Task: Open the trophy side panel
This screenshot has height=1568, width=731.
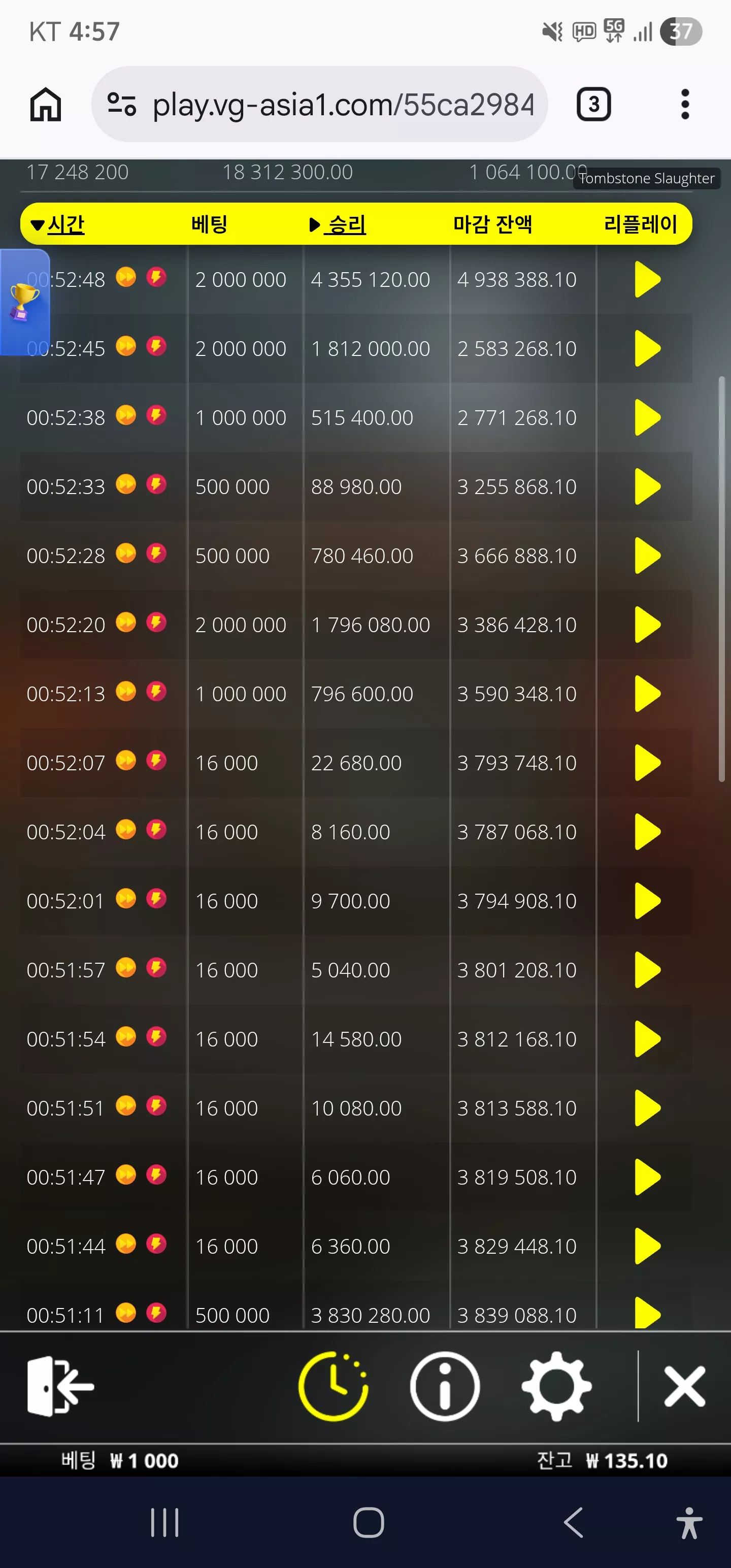Action: (x=24, y=302)
